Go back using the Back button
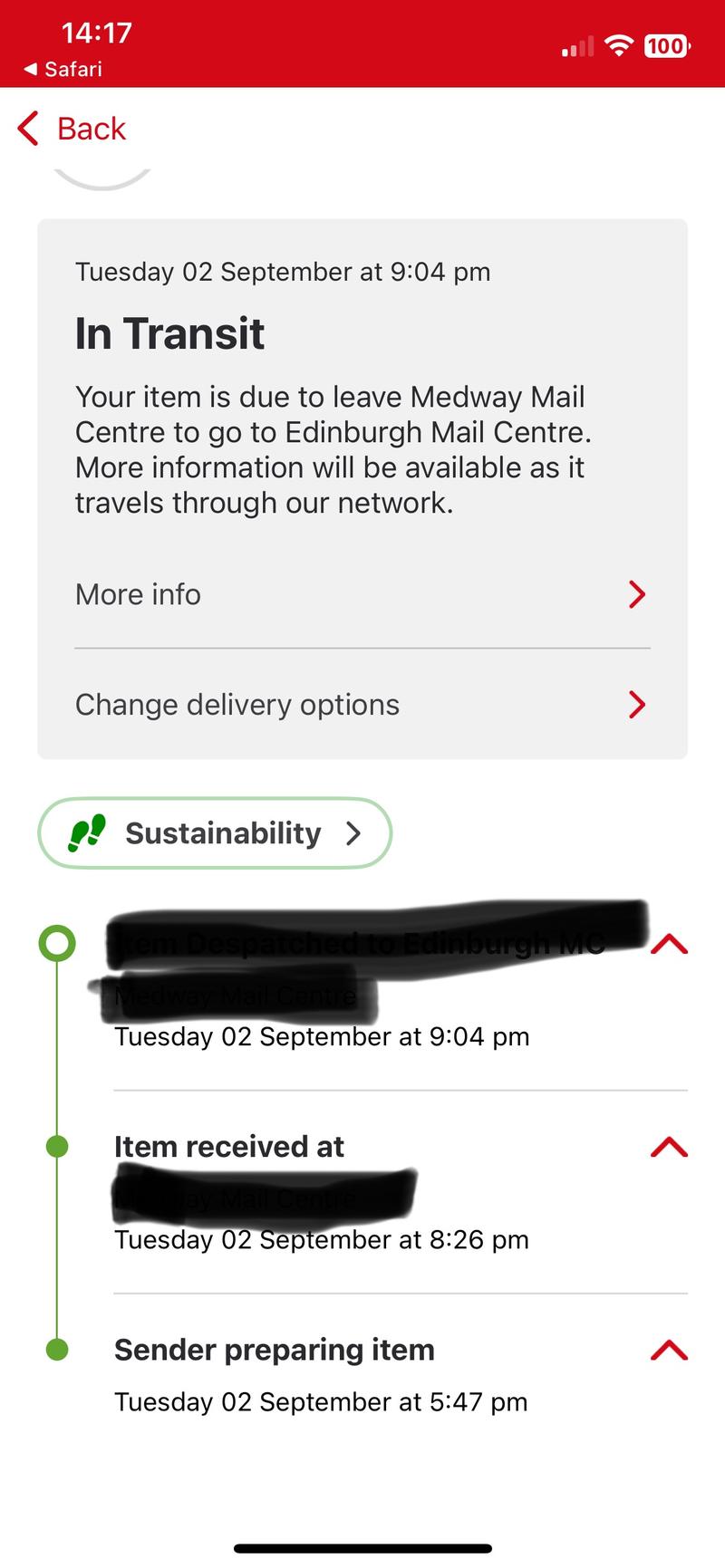The width and height of the screenshot is (725, 1568). (x=72, y=129)
